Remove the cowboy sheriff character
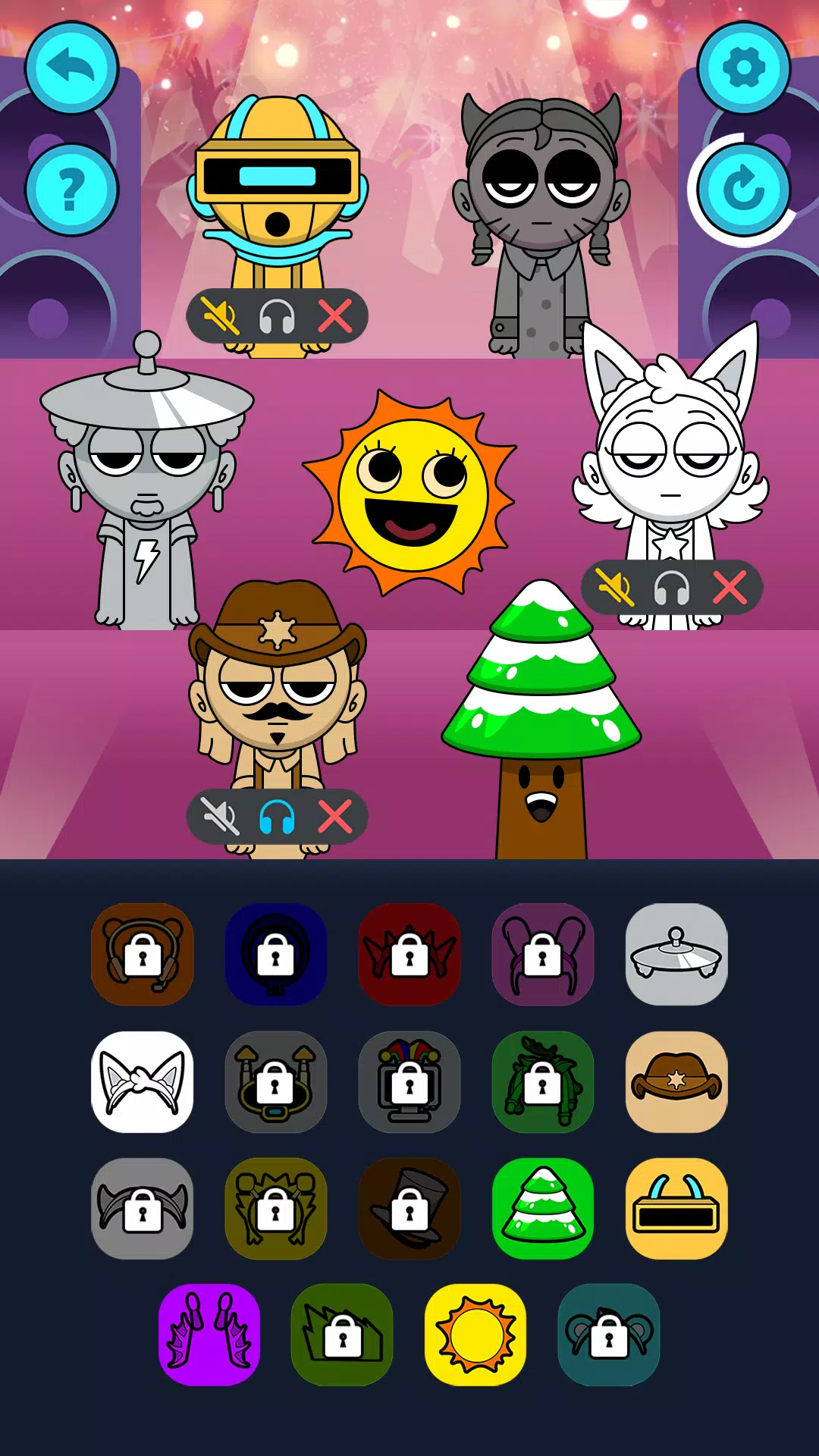The image size is (819, 1456). 334,817
